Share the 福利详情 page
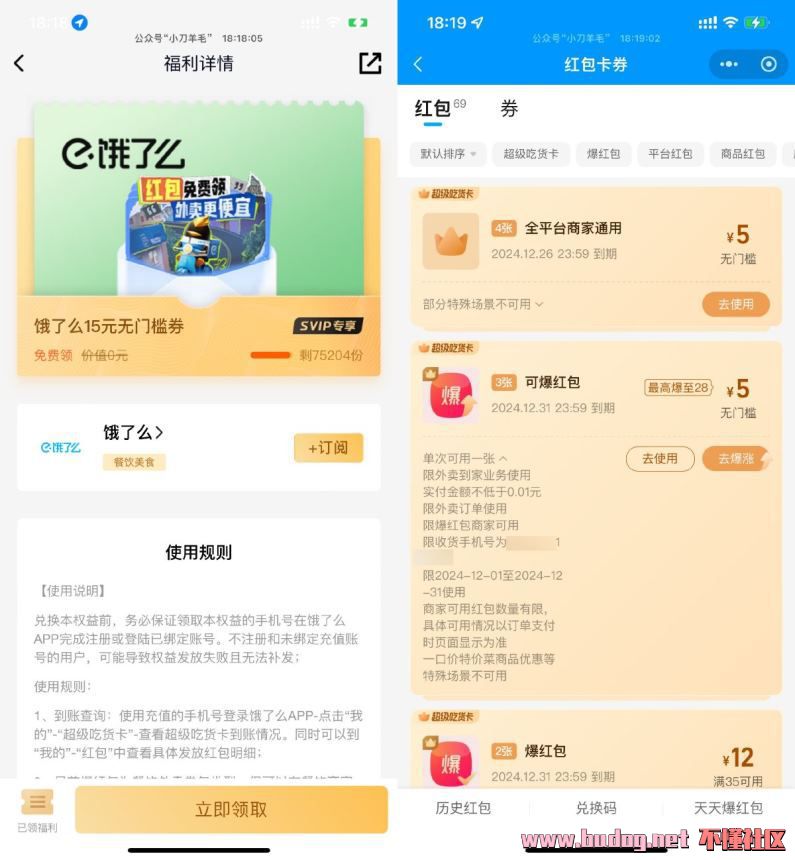This screenshot has height=860, width=795. (370, 63)
